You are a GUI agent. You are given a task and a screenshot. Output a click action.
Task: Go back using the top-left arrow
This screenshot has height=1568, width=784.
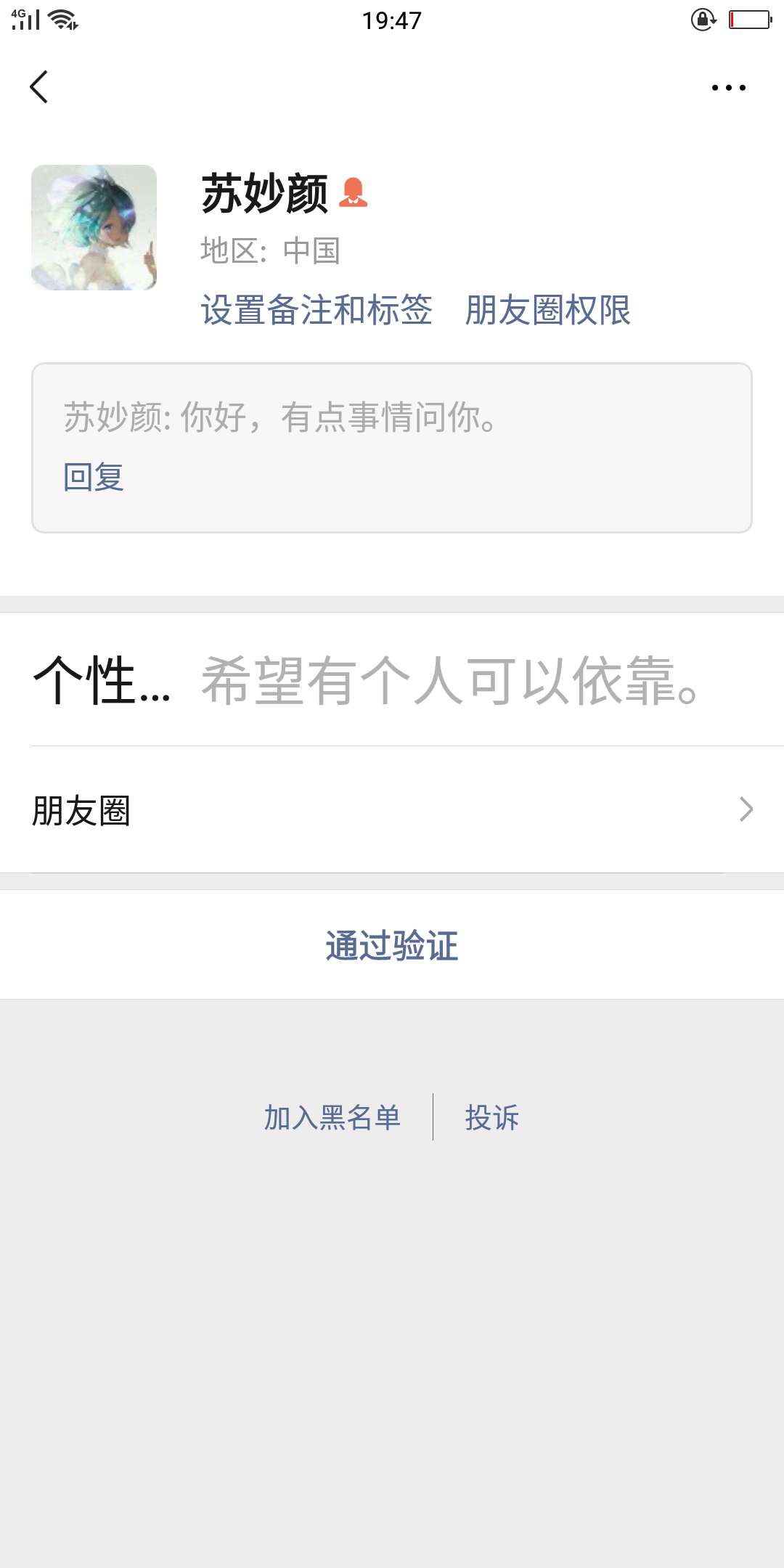pos(39,87)
